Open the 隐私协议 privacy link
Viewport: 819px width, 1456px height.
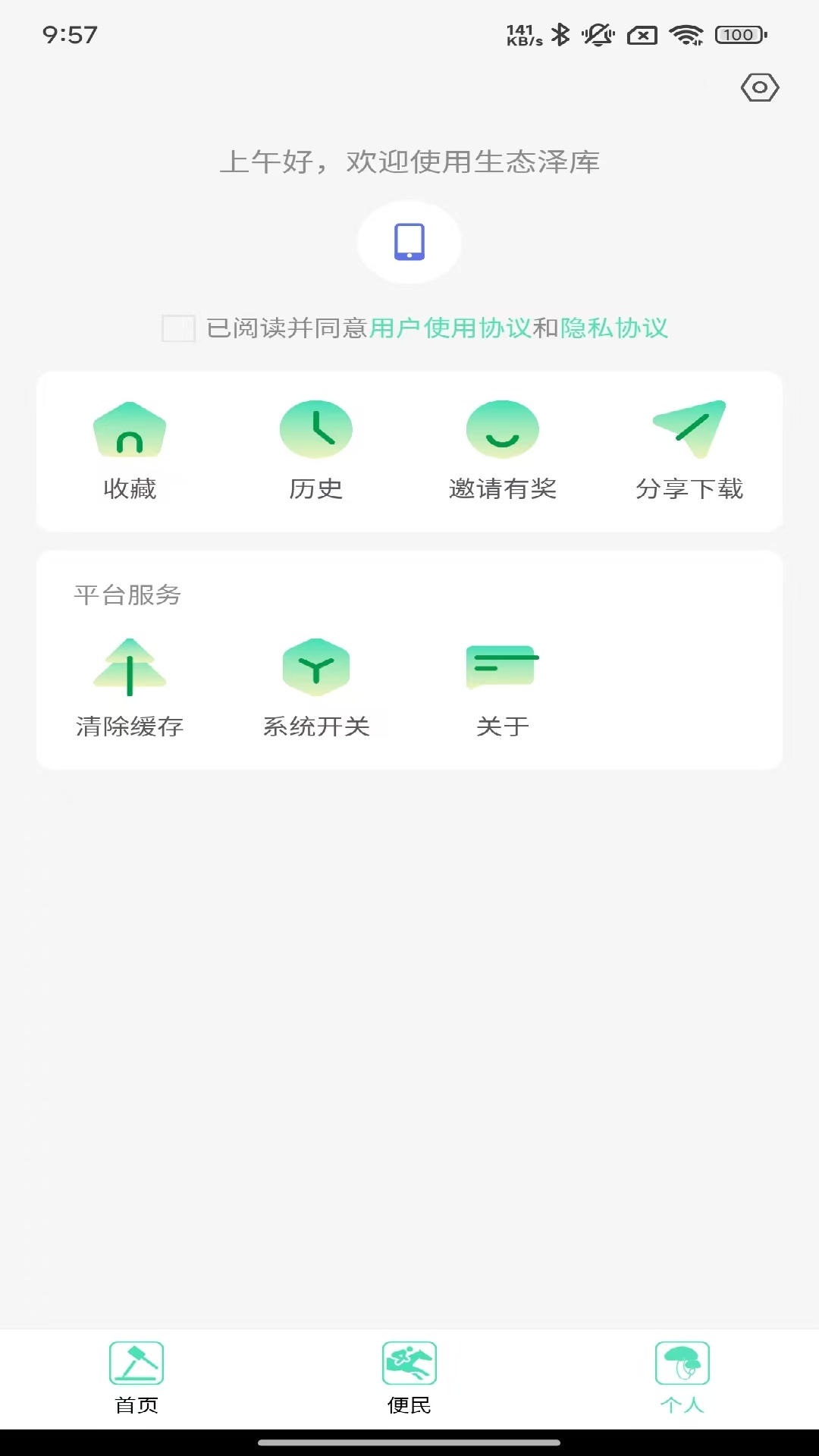point(616,329)
